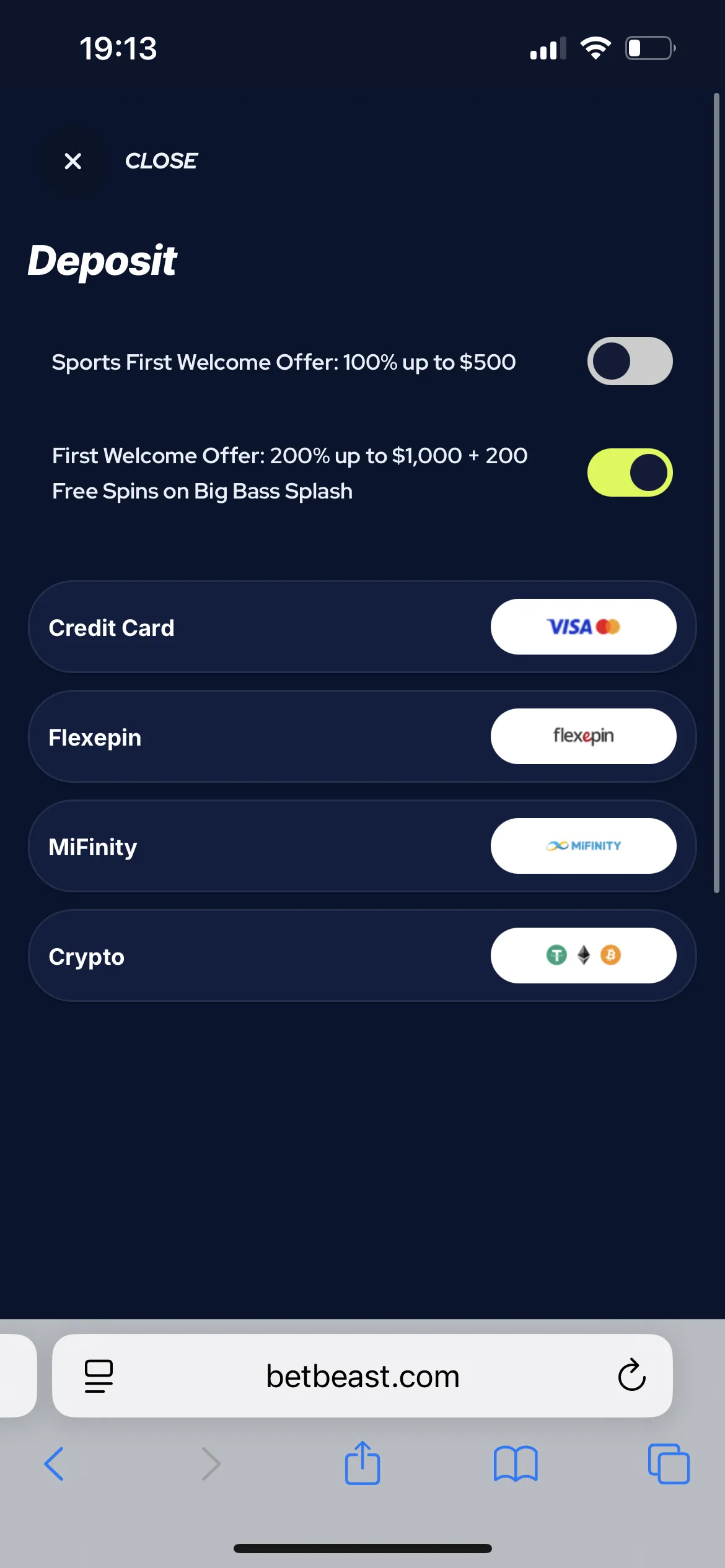The image size is (725, 1568).
Task: Open Safari page settings menu
Action: click(x=99, y=1376)
